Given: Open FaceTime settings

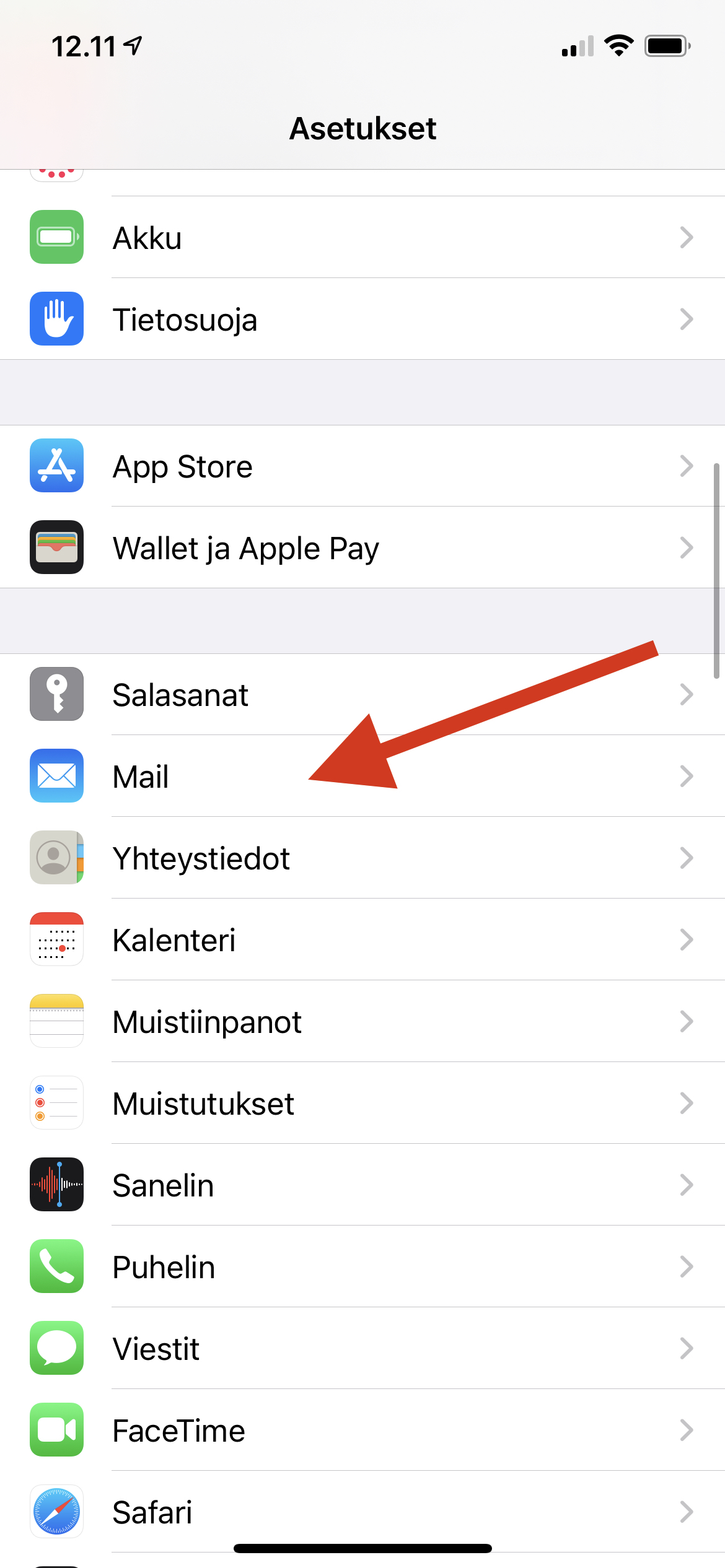Looking at the screenshot, I should (x=362, y=1430).
